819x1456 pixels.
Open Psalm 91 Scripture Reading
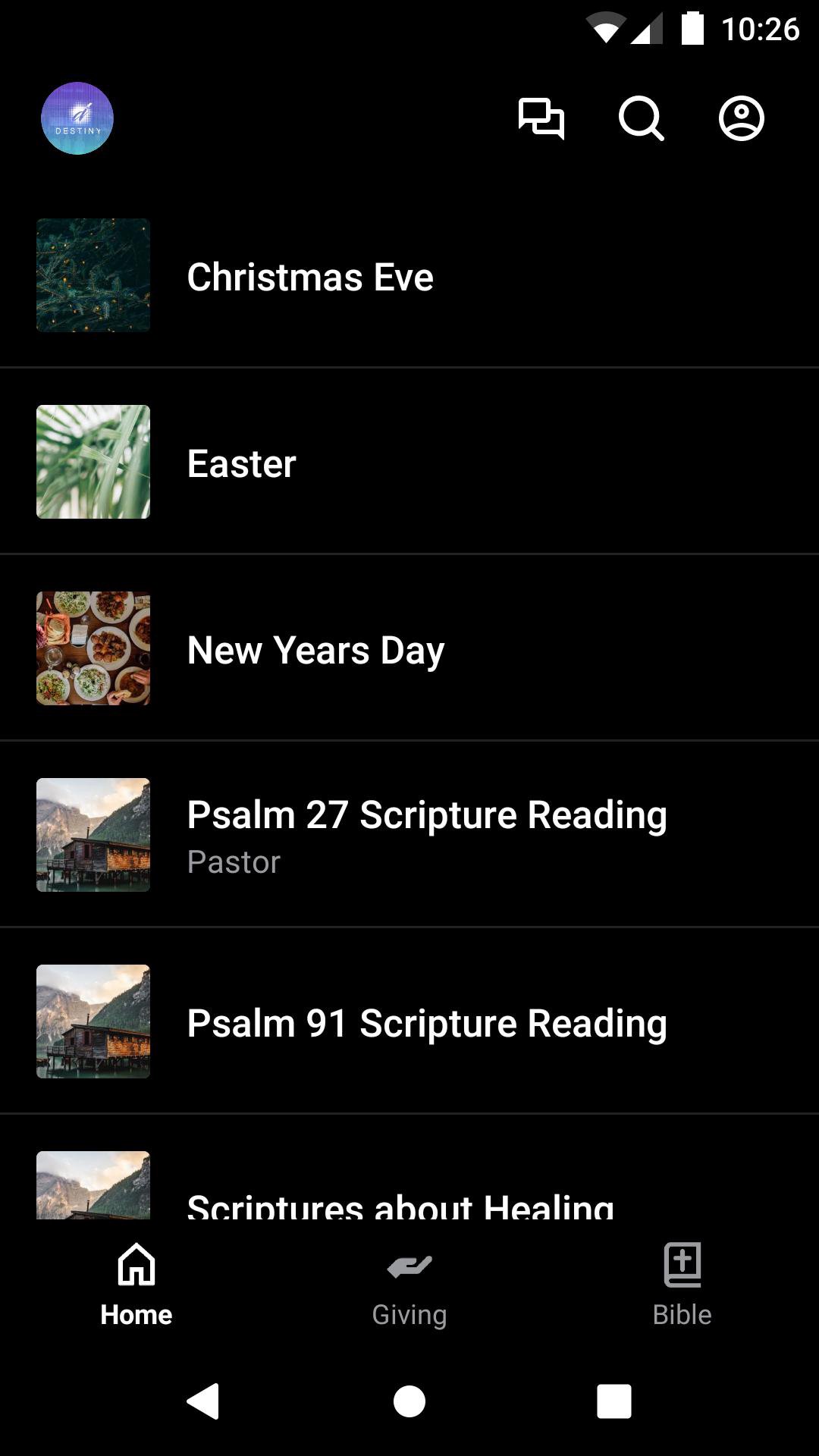click(409, 1021)
